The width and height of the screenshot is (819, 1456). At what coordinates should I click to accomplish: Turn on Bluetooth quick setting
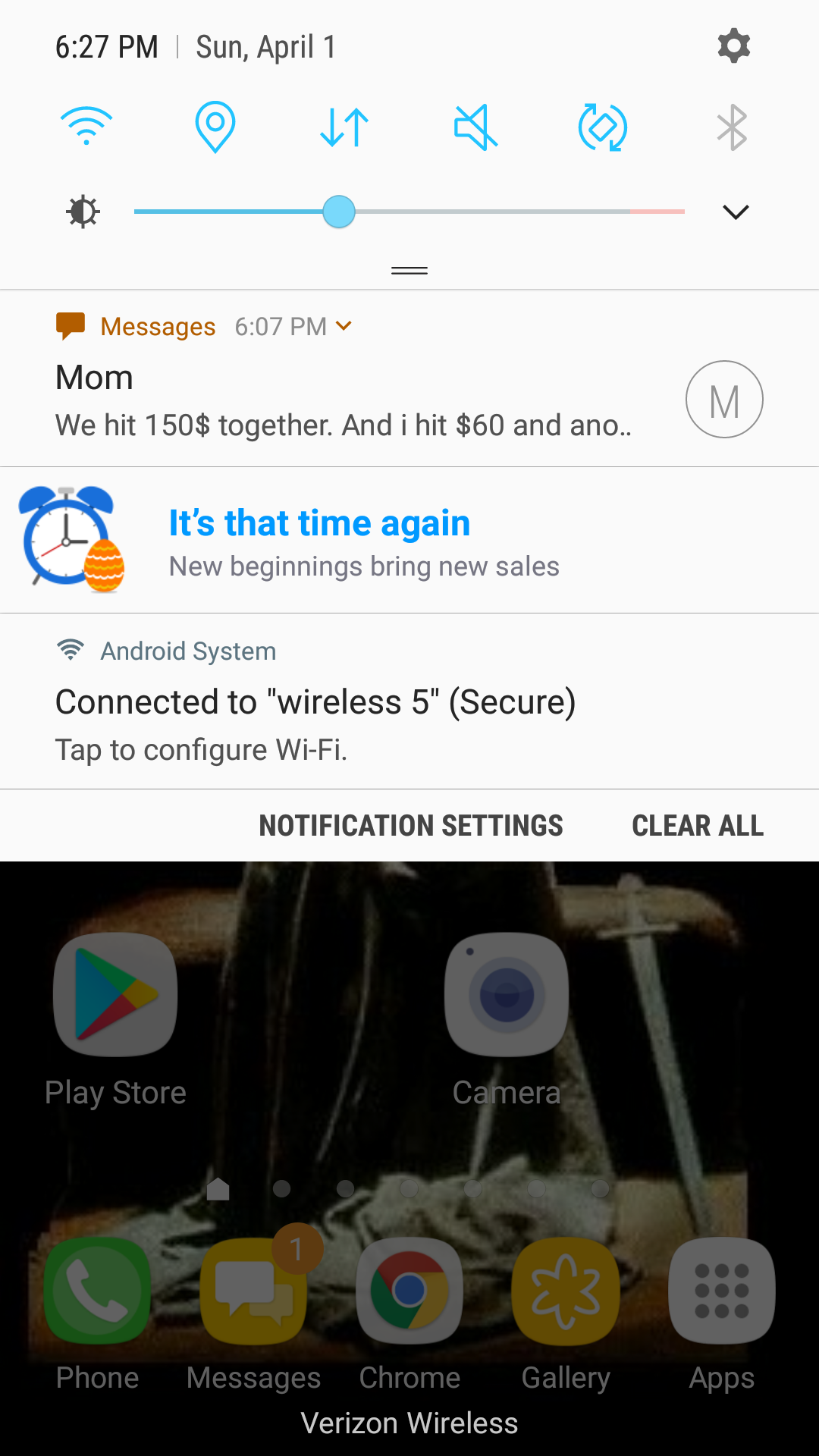tap(733, 127)
